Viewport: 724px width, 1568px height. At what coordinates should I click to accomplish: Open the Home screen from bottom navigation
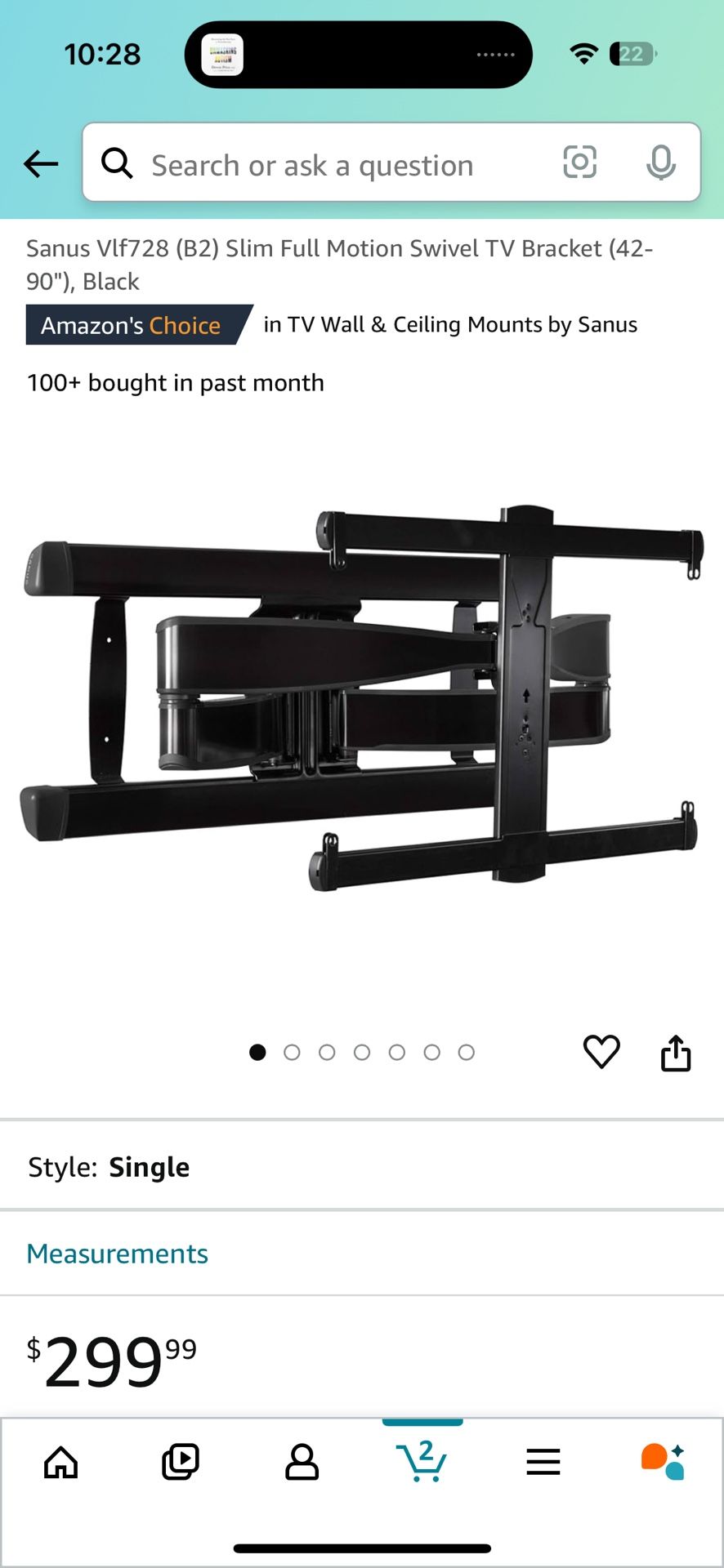(60, 1462)
